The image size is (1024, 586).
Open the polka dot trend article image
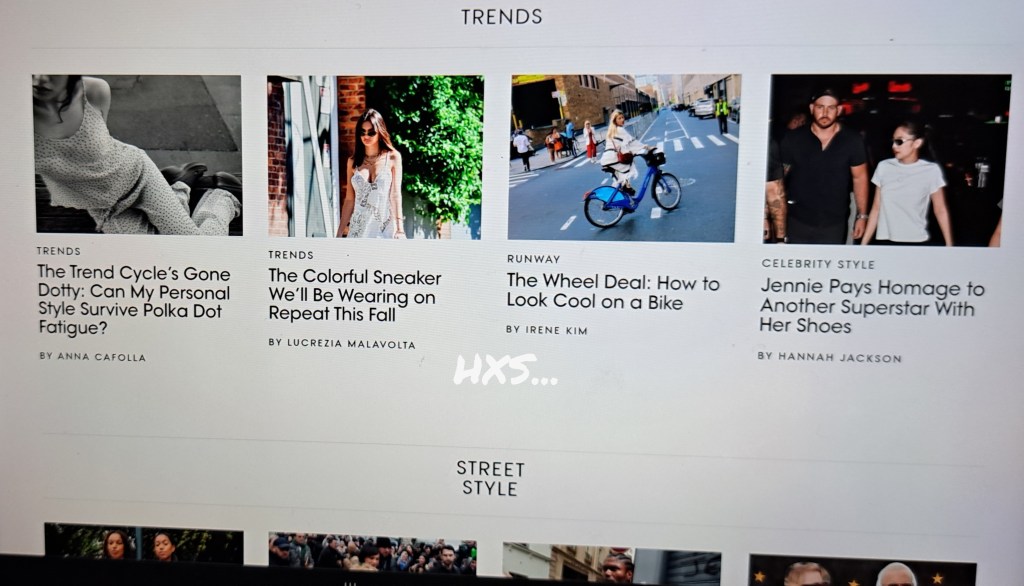(137, 154)
